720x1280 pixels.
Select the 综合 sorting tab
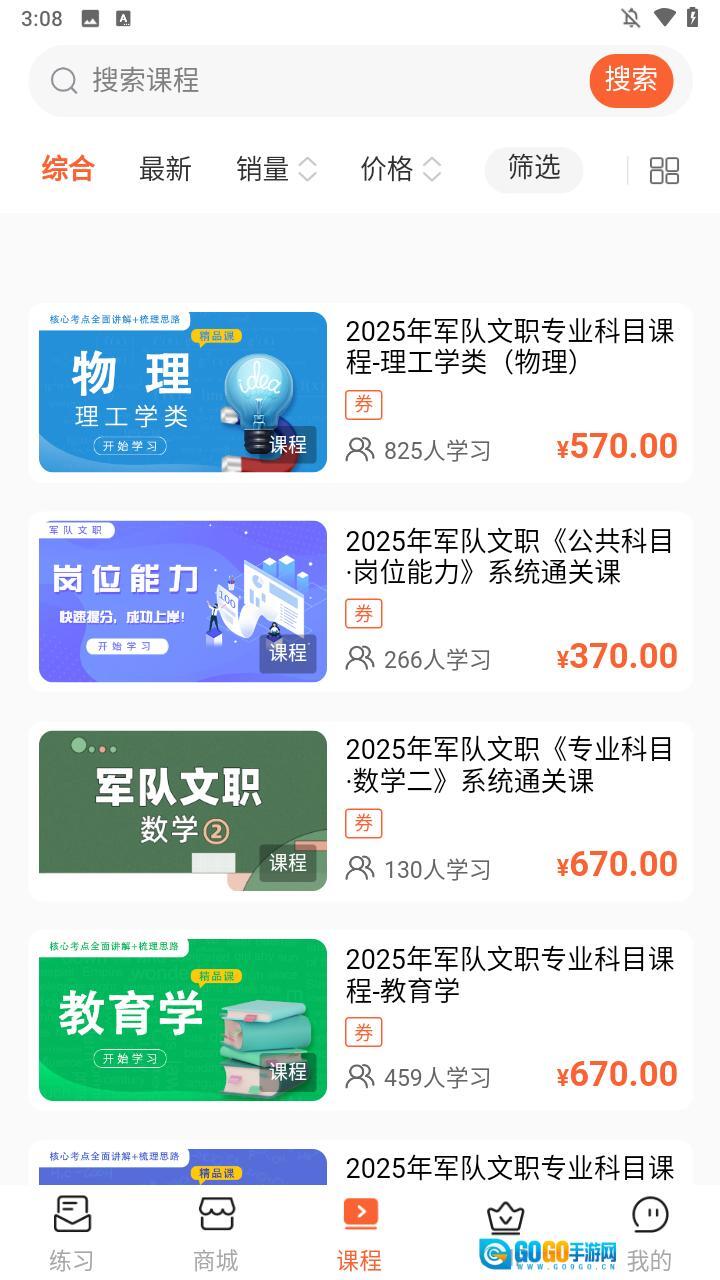[x=68, y=169]
